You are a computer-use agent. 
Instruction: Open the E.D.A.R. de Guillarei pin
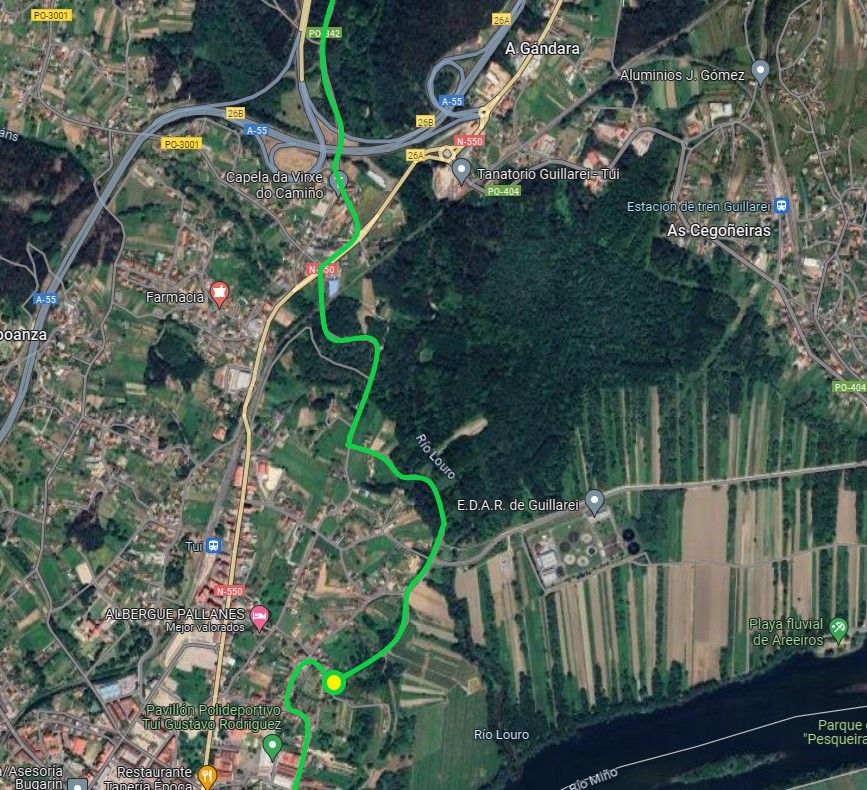(595, 500)
